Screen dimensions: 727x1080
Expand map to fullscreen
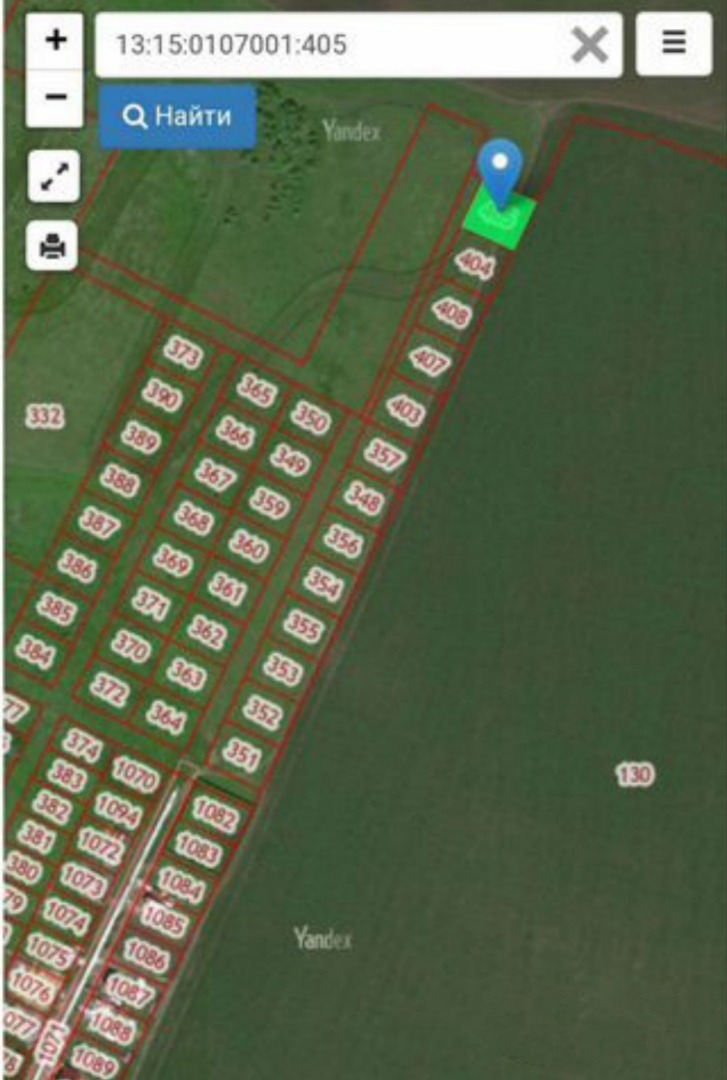point(53,178)
